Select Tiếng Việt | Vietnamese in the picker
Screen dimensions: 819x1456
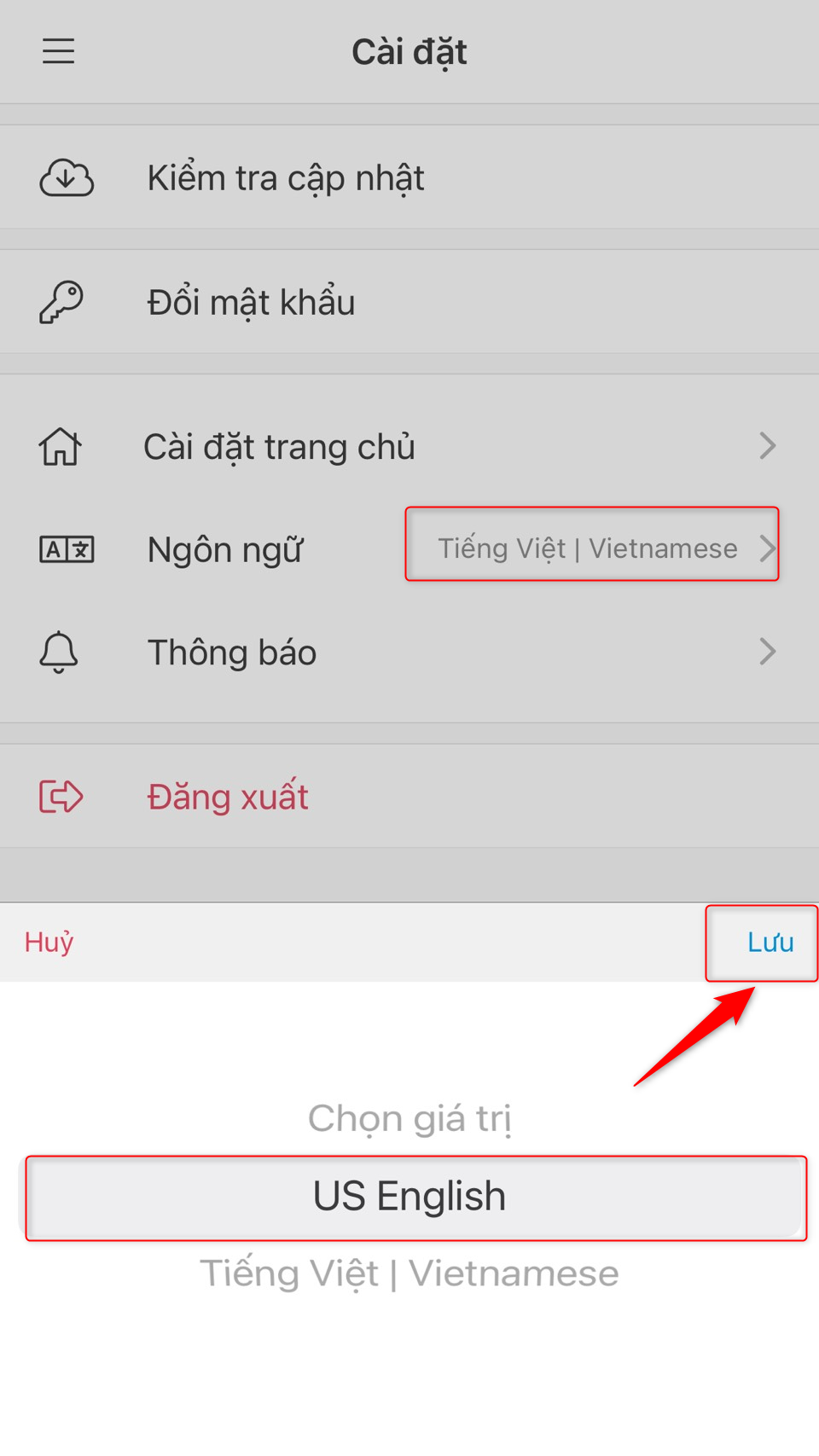click(x=409, y=1273)
